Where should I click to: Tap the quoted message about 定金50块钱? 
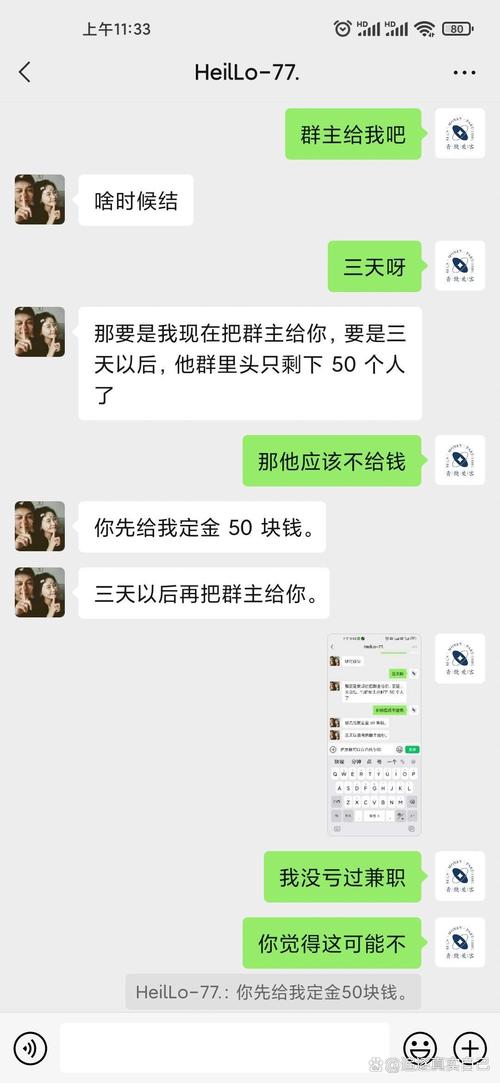273,993
